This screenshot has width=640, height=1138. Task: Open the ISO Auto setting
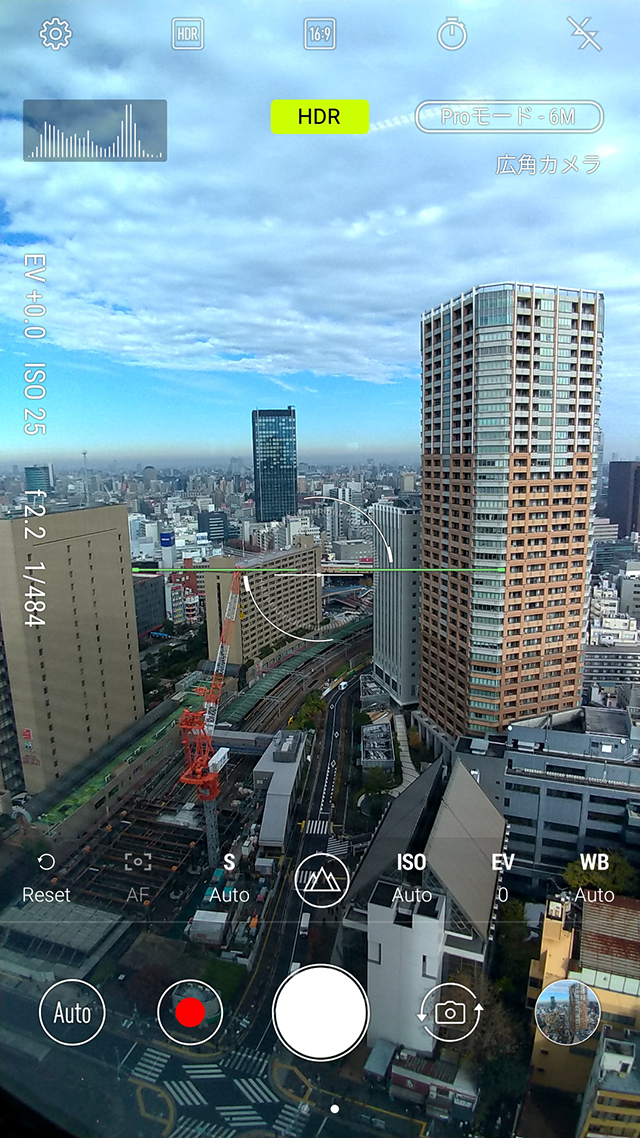[x=411, y=878]
